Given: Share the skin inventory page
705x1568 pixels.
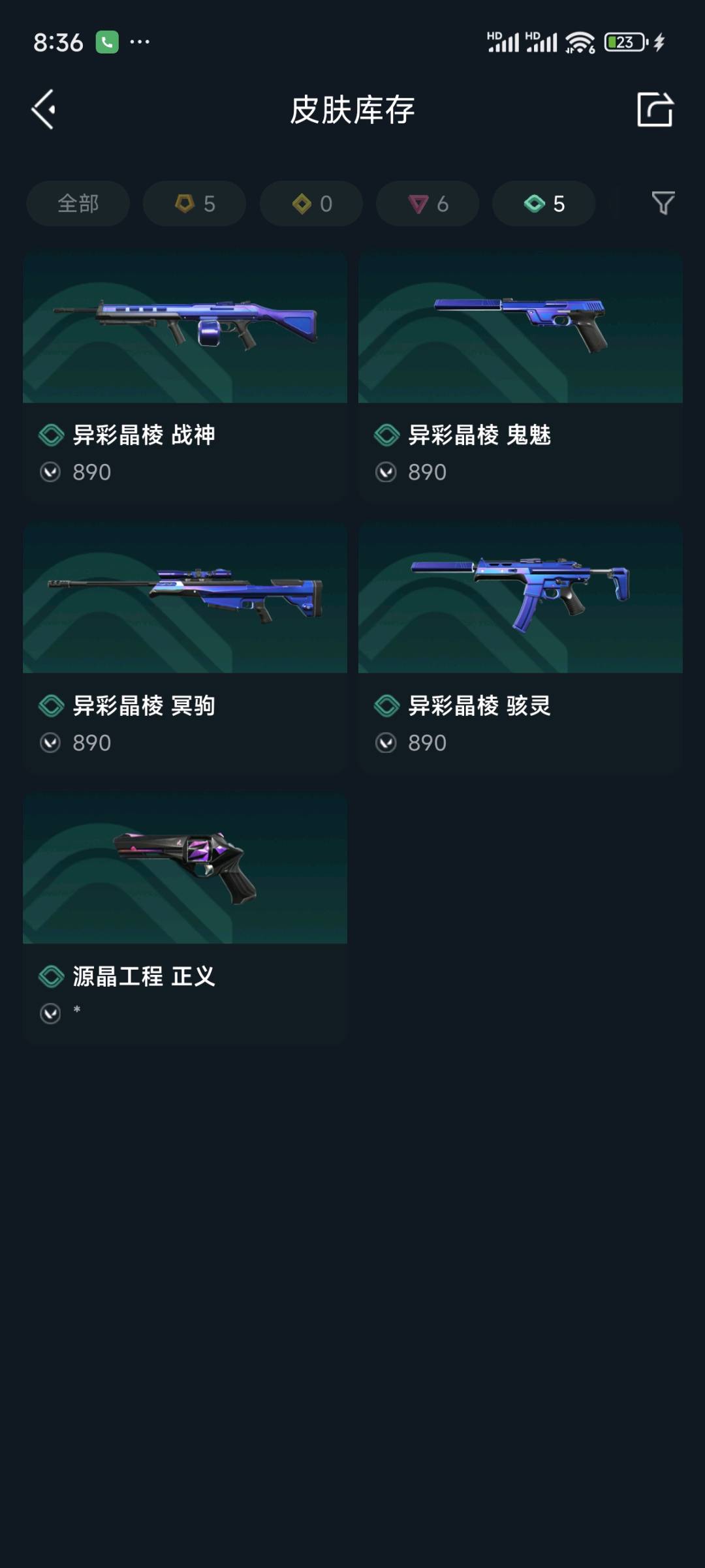Looking at the screenshot, I should 655,109.
